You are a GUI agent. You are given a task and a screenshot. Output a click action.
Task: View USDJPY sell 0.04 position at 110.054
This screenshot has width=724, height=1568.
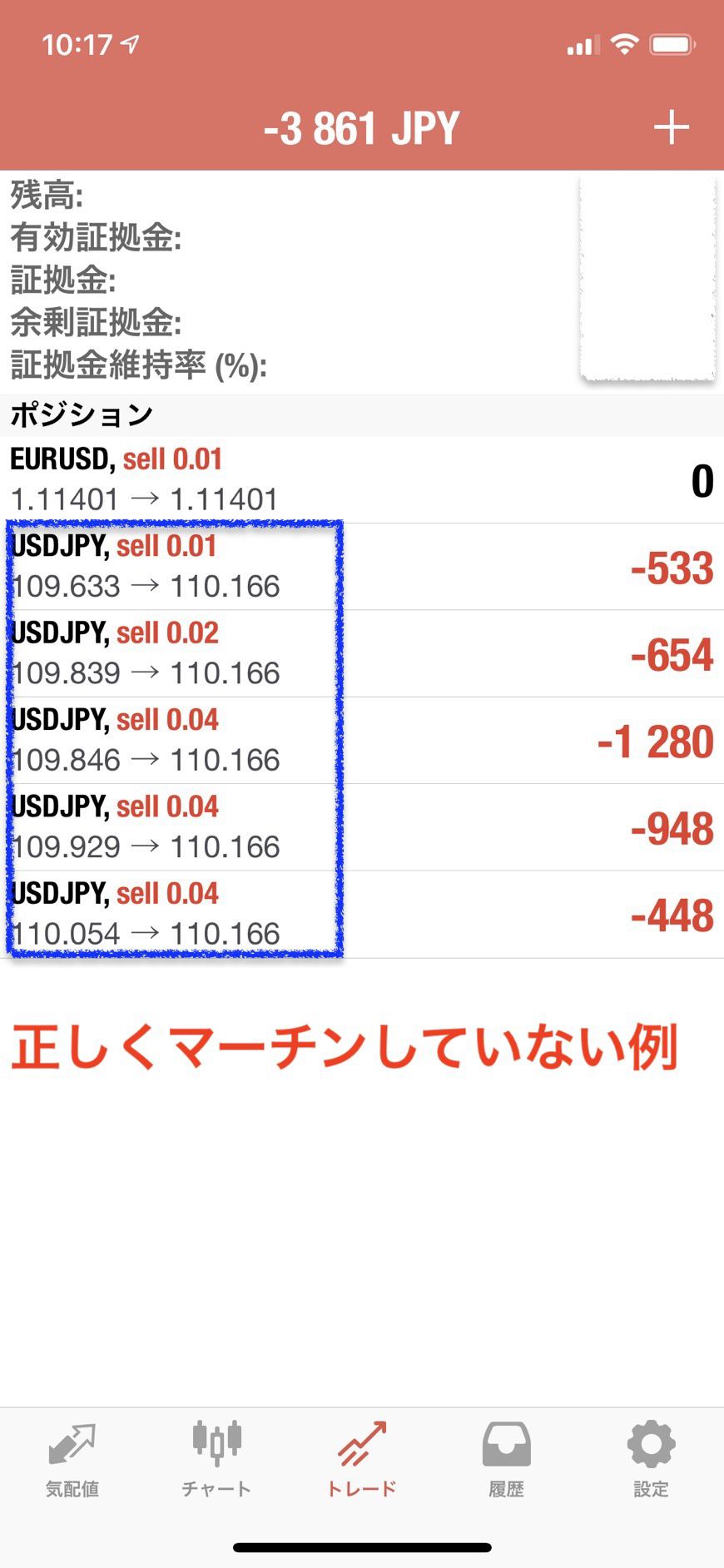[361, 914]
